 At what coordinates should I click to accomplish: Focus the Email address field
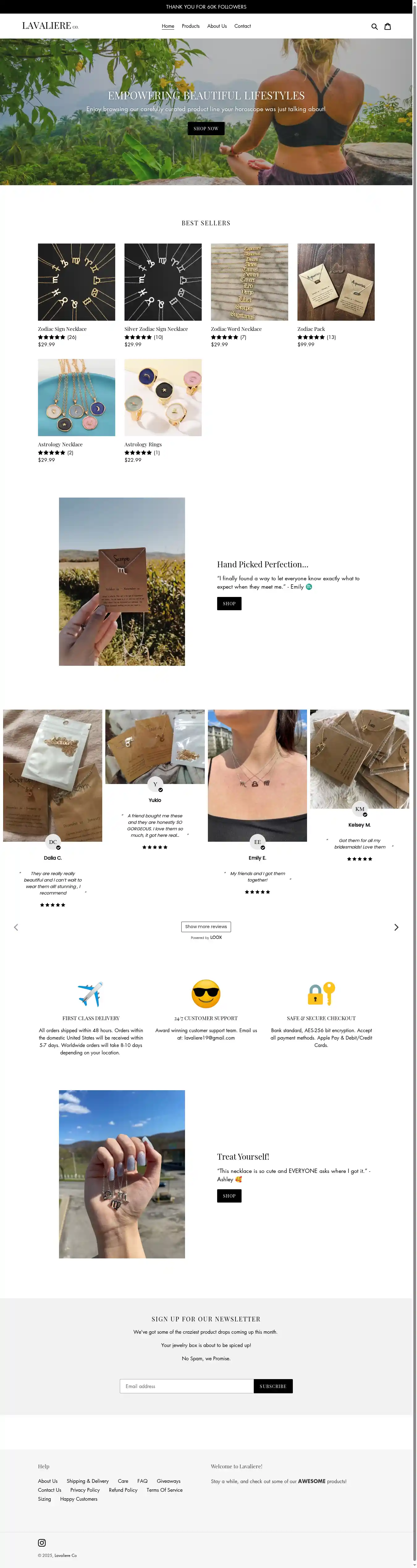[x=186, y=1386]
